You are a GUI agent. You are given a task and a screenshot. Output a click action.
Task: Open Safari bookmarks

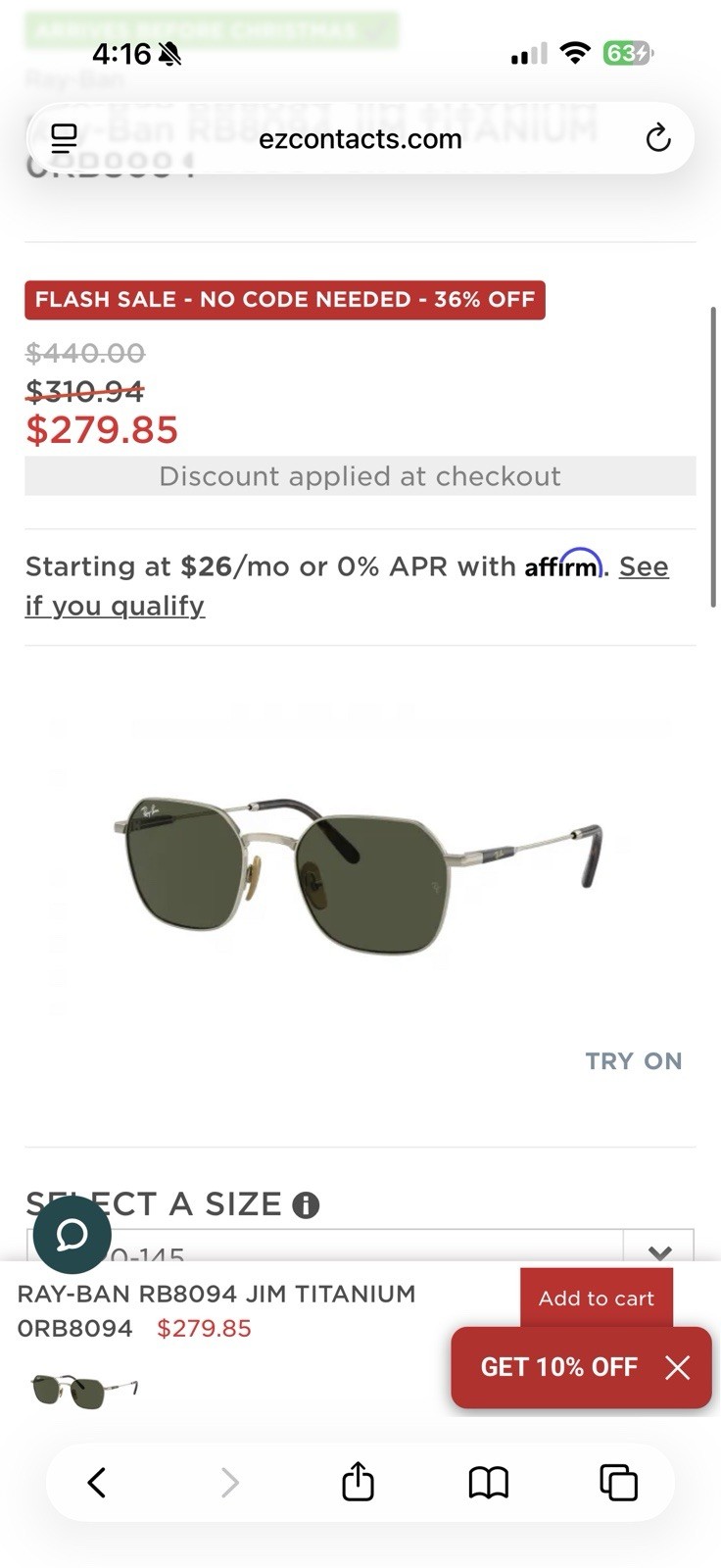pos(488,1482)
